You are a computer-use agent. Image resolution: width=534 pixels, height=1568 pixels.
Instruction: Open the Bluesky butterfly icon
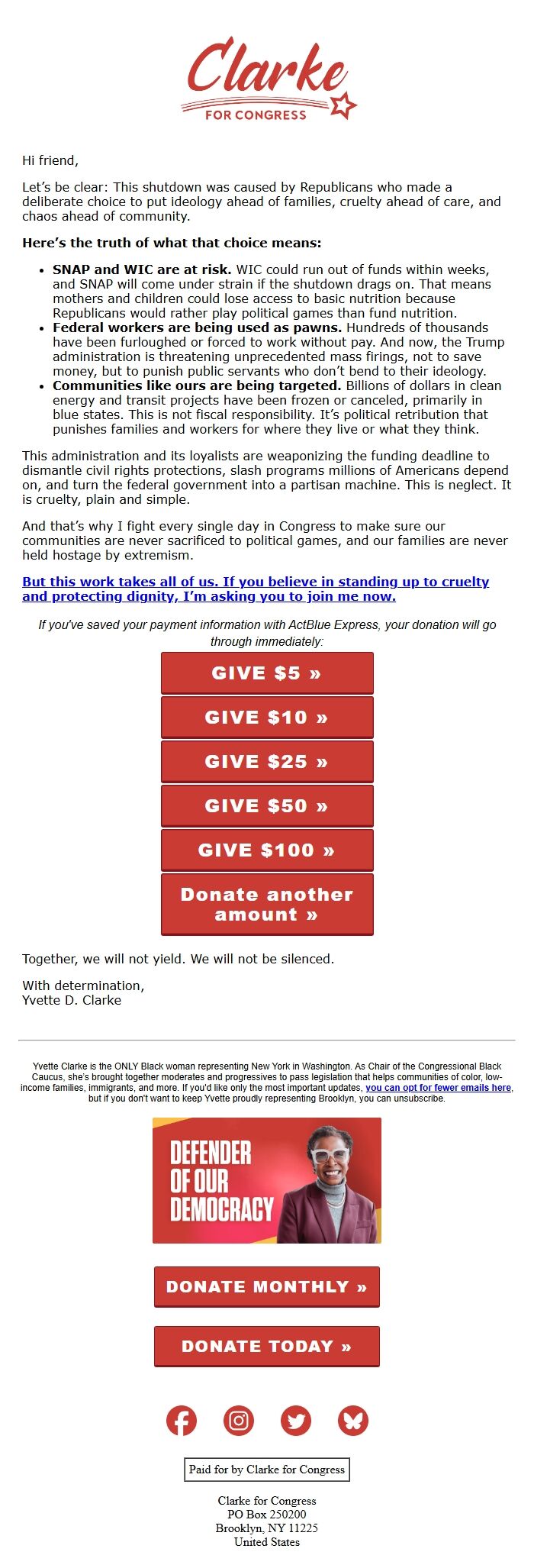353,1421
